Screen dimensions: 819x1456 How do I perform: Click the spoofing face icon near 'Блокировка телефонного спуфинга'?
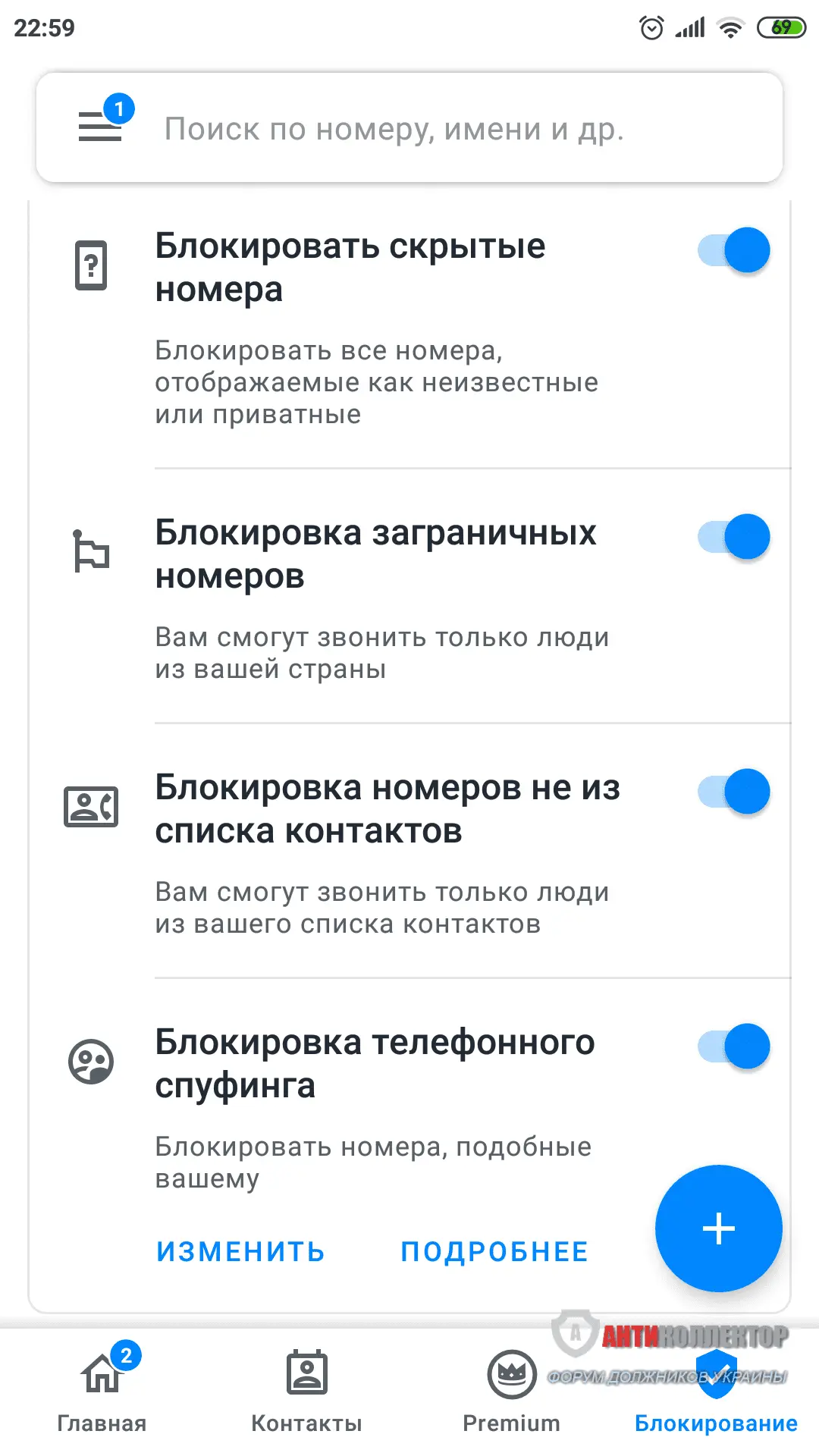[90, 1062]
